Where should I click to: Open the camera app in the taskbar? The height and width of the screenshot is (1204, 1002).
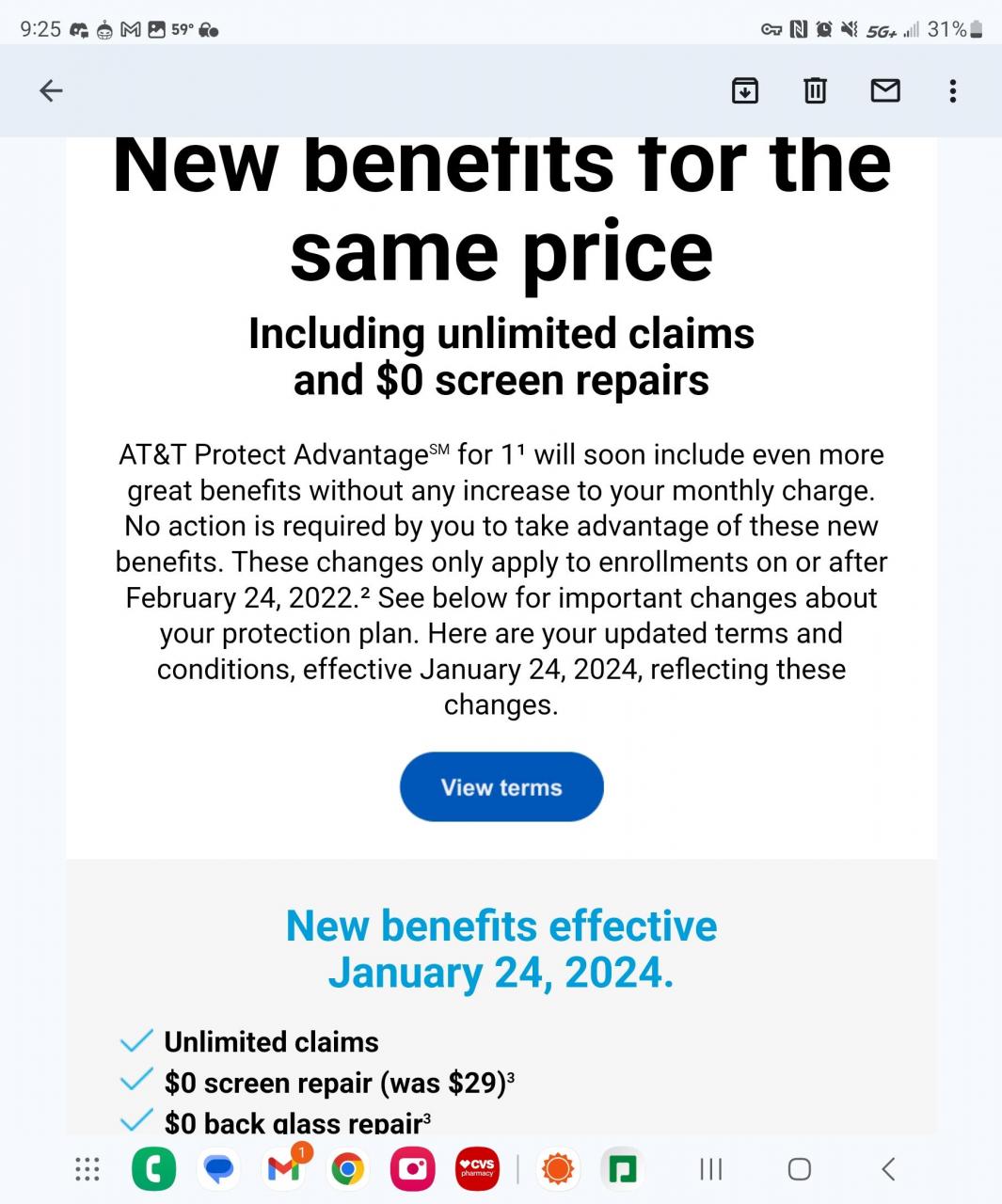tap(412, 1168)
